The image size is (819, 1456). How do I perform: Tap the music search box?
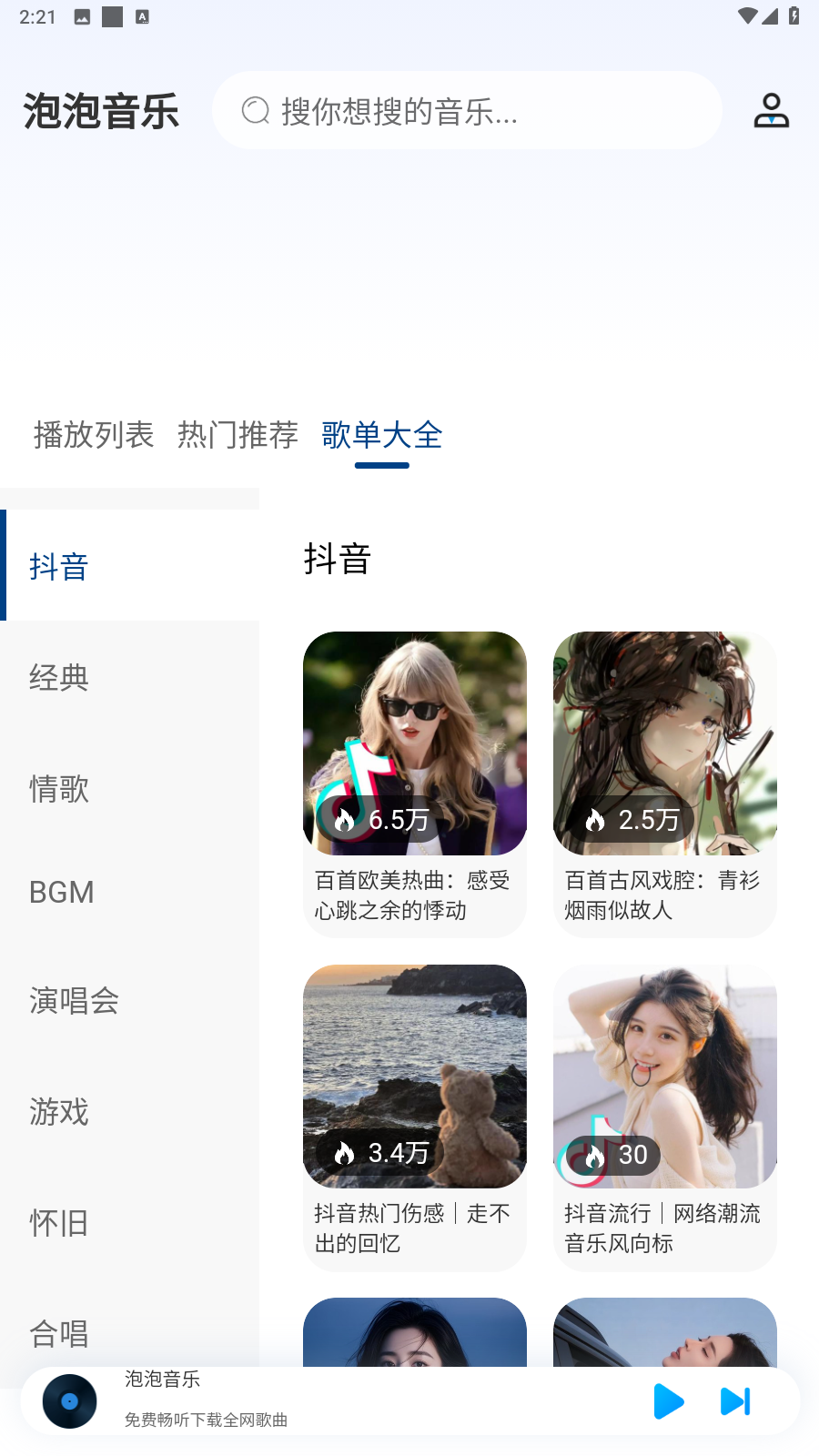(467, 111)
